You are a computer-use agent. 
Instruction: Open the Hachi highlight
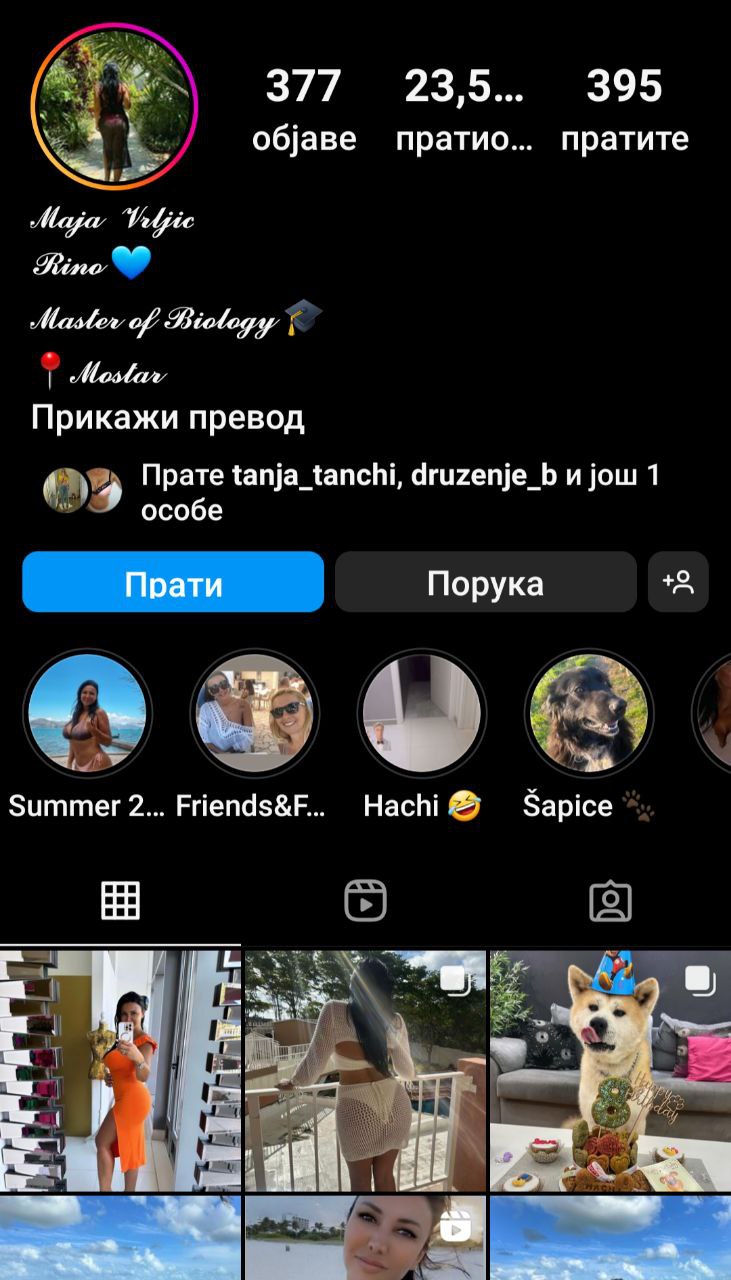[421, 713]
